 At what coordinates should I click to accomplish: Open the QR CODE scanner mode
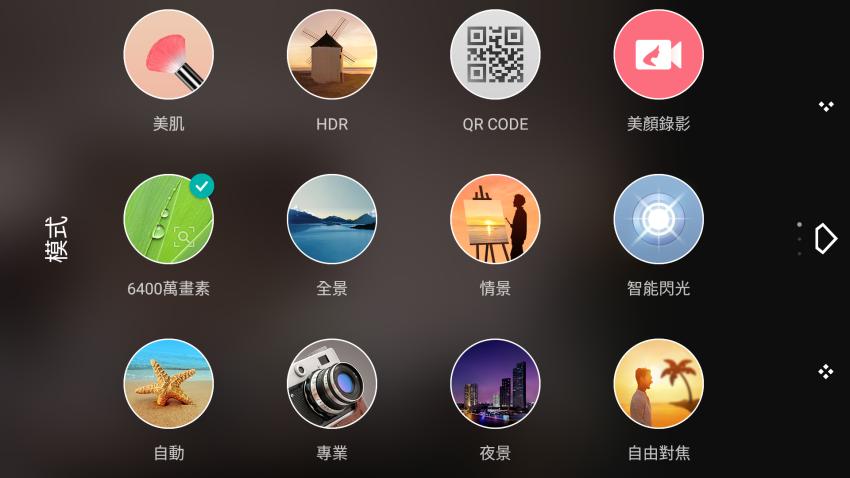[x=495, y=55]
